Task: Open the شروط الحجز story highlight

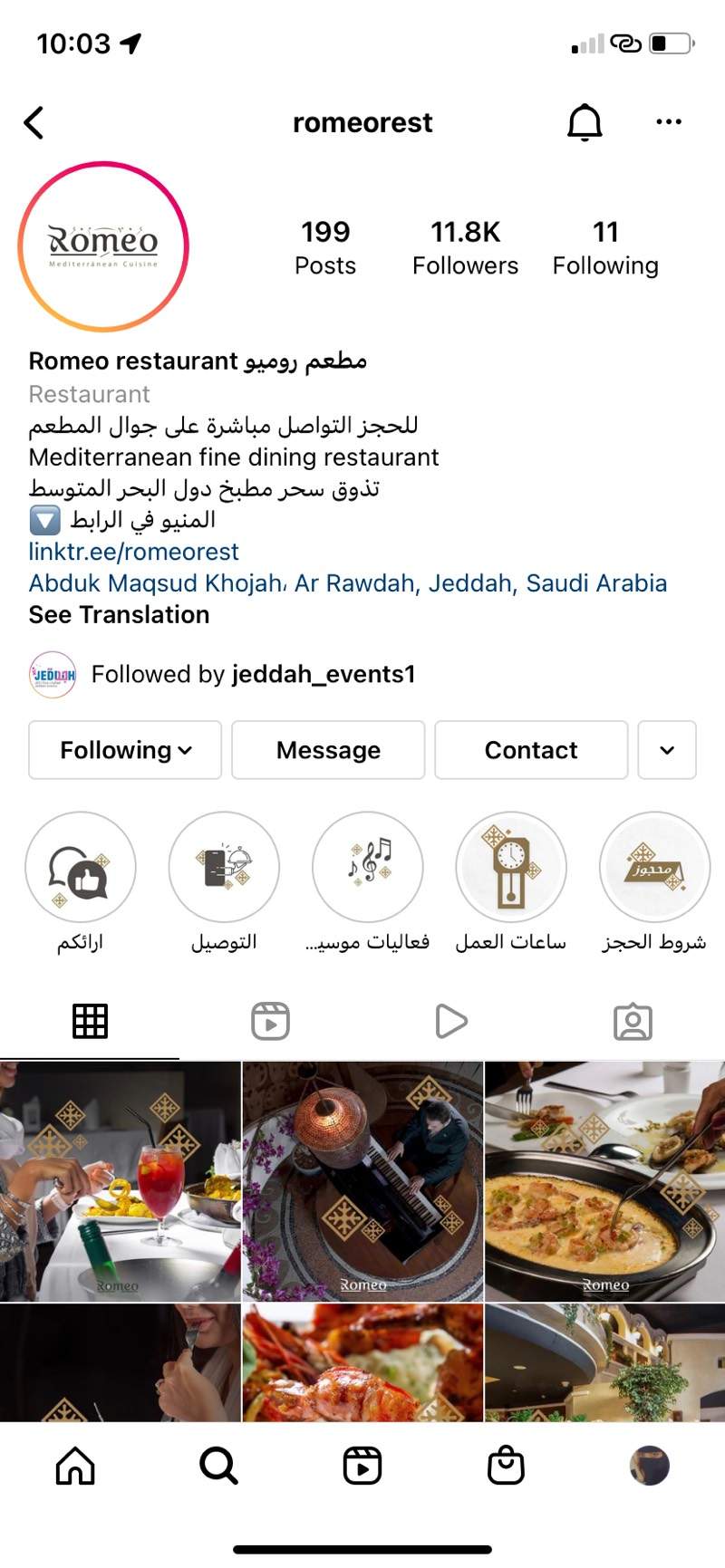Action: (x=654, y=867)
